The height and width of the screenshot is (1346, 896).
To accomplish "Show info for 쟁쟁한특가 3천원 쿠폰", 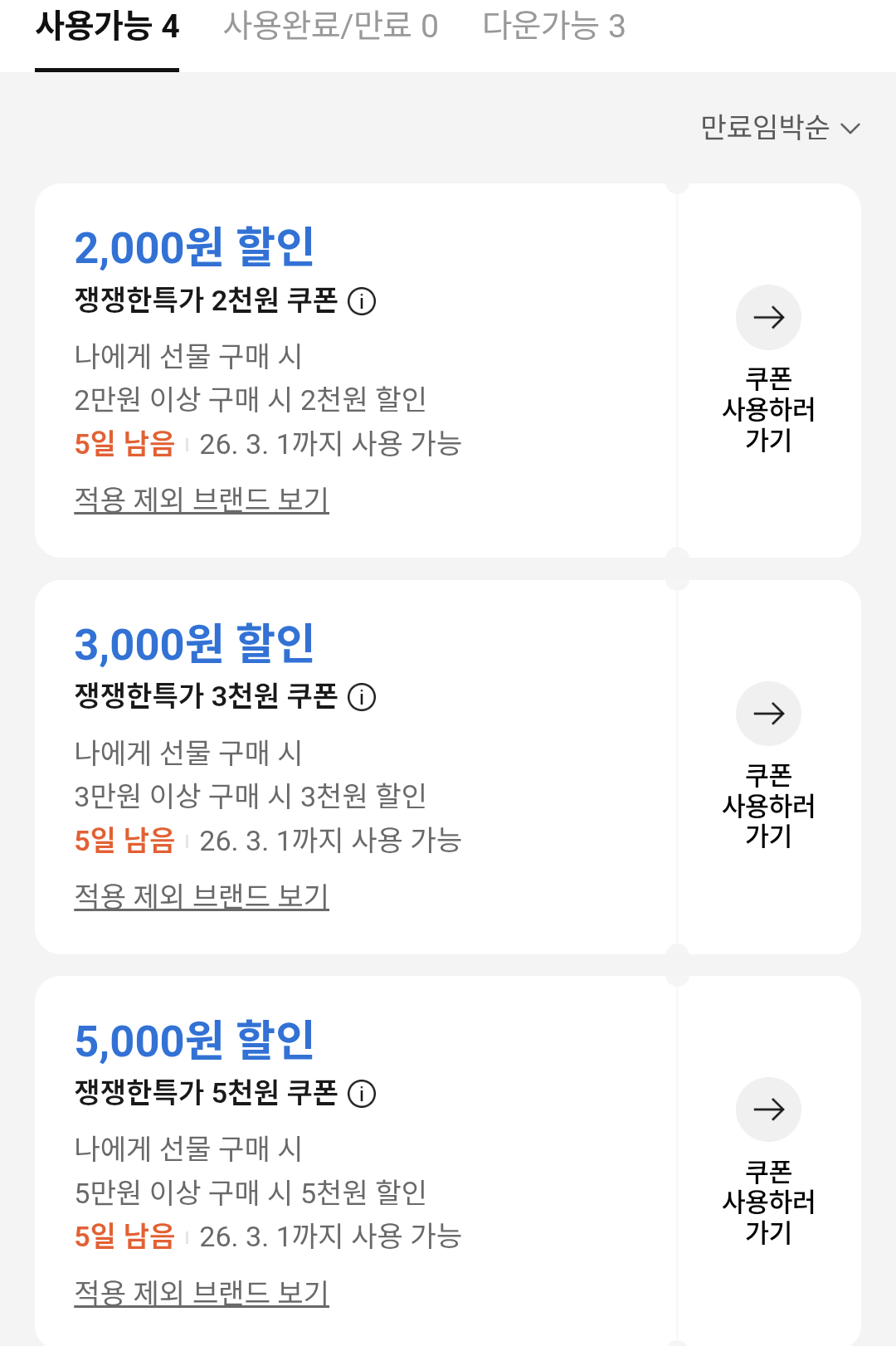I will tap(362, 697).
